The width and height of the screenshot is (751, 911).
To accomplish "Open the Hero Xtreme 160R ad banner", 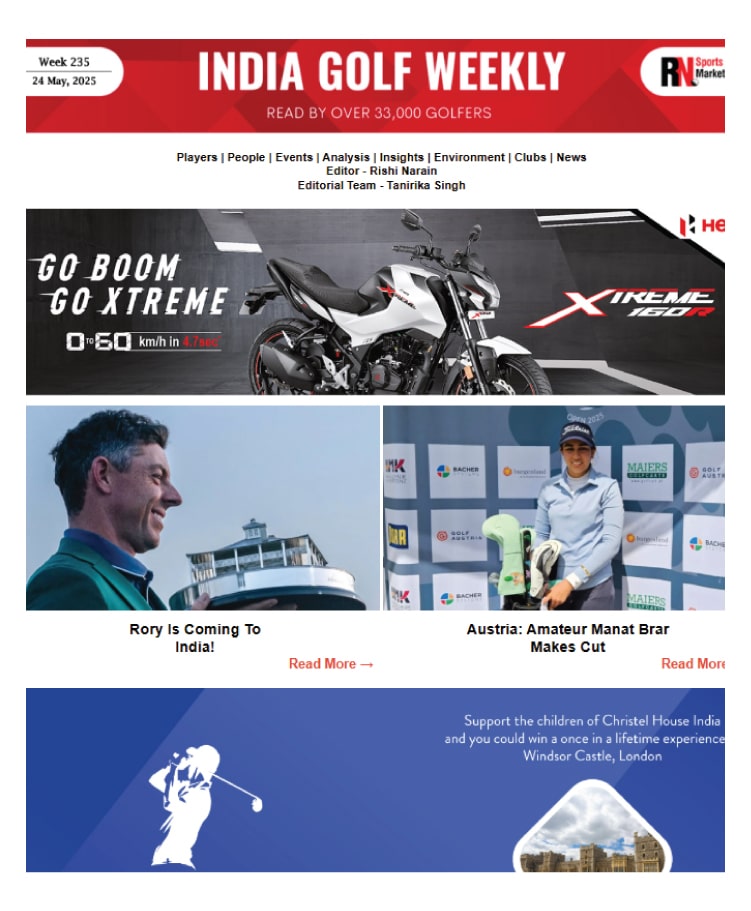I will (375, 302).
